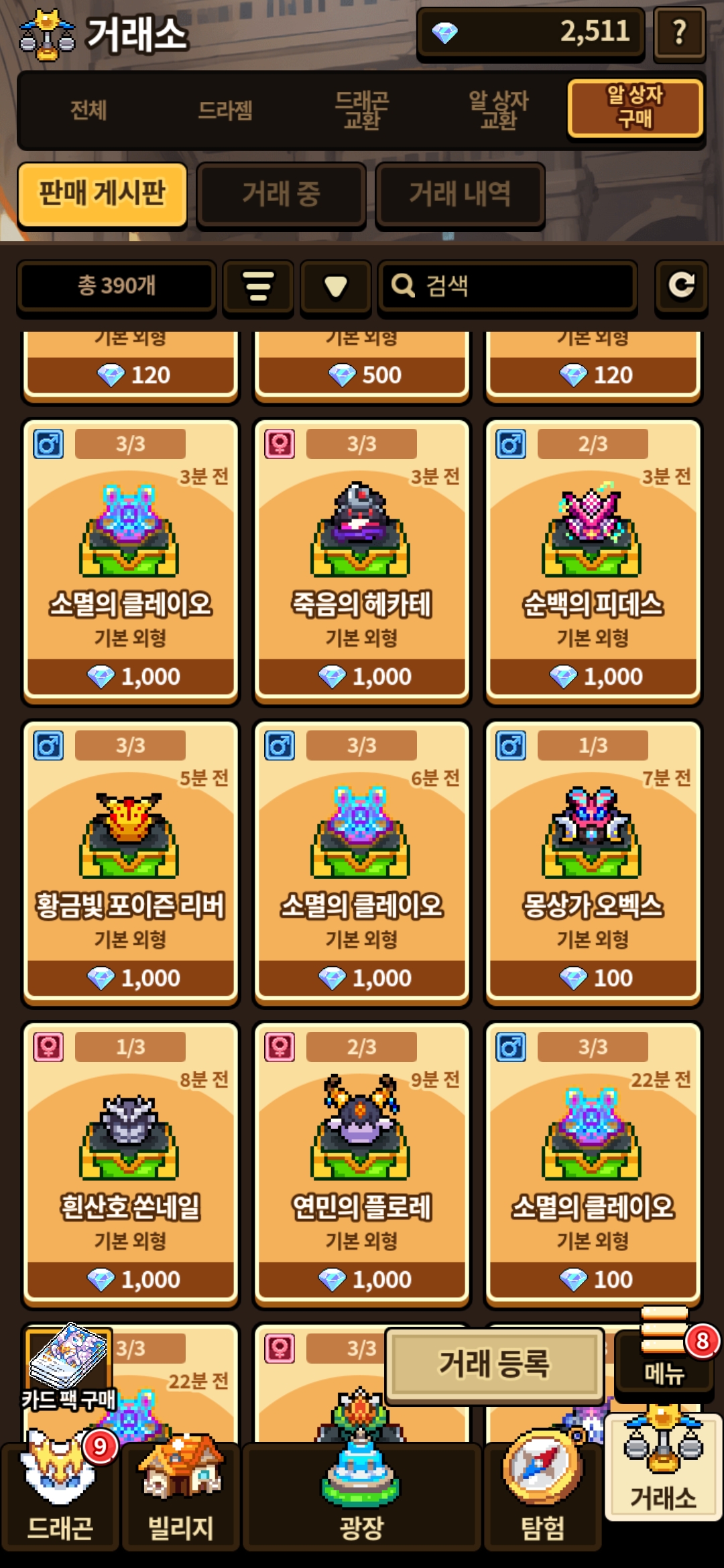
Task: Switch to the 드래곤 교환 tab
Action: 362,111
